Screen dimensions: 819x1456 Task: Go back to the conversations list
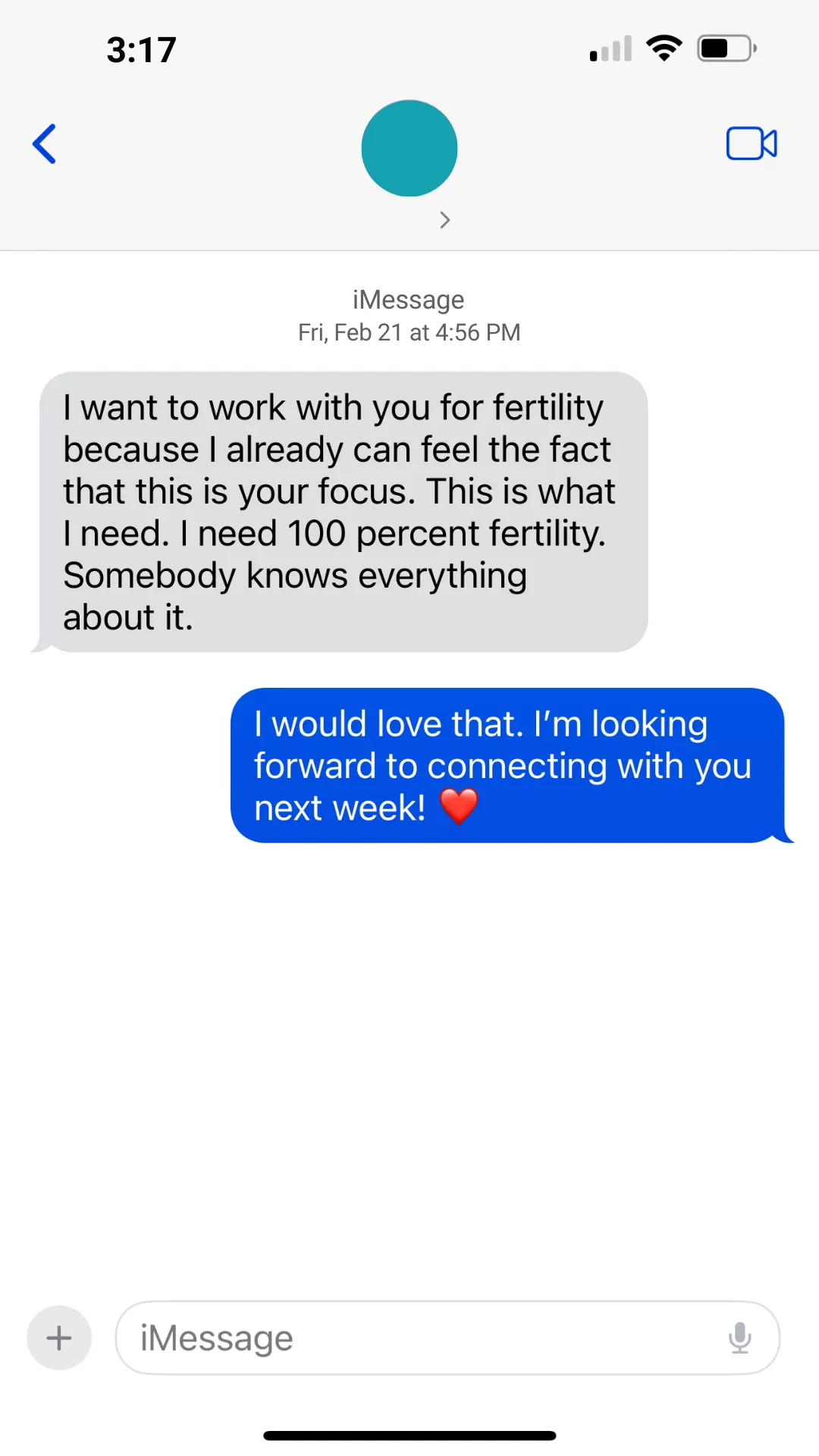[x=45, y=144]
